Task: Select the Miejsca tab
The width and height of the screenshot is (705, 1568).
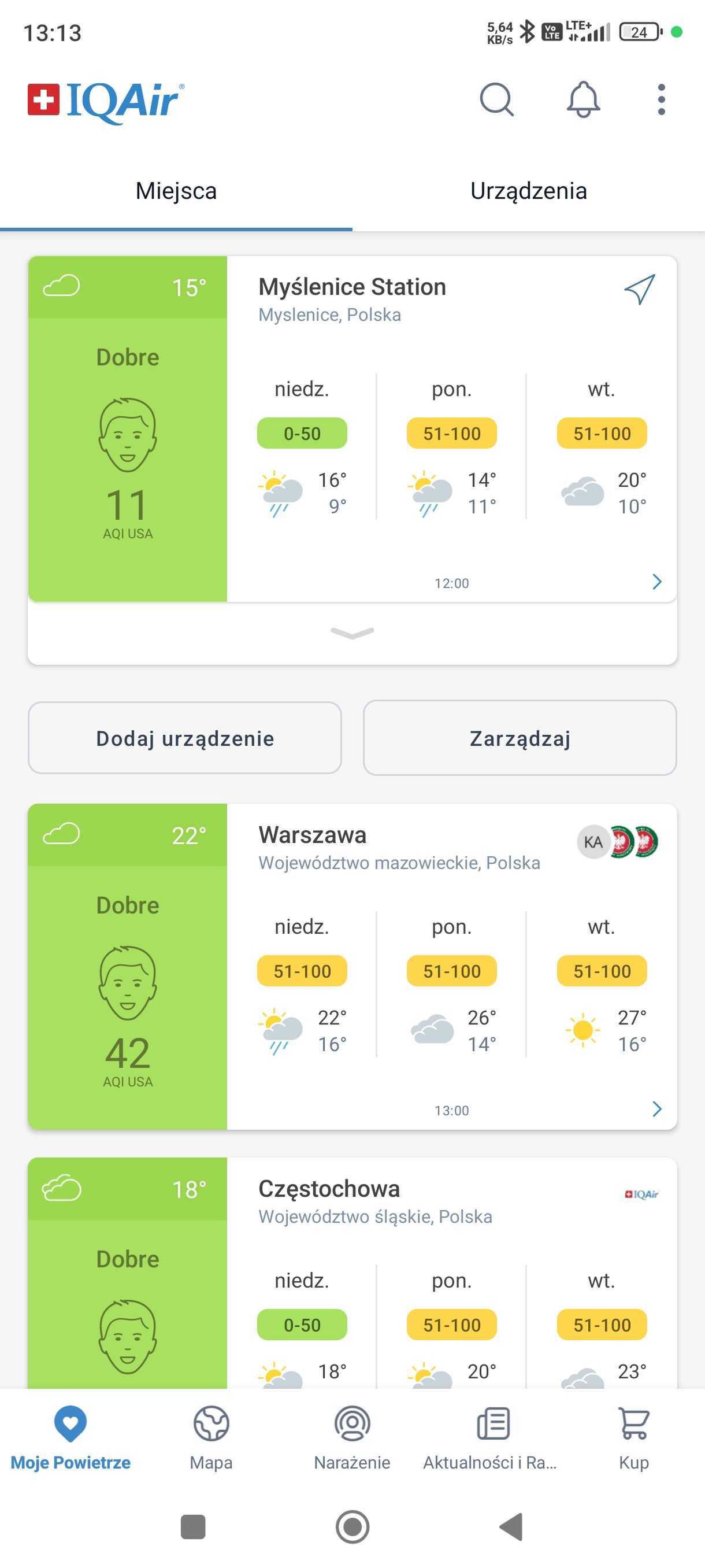Action: (176, 191)
